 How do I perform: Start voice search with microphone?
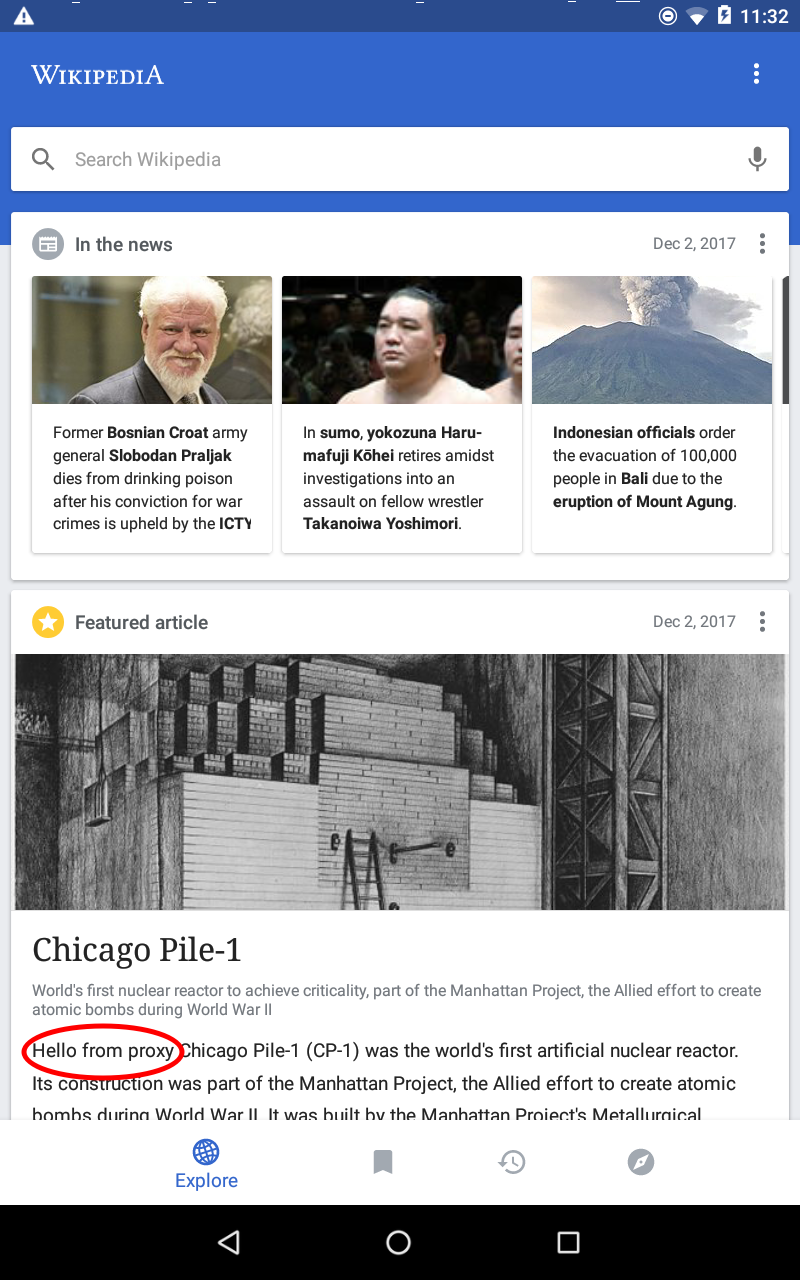757,159
